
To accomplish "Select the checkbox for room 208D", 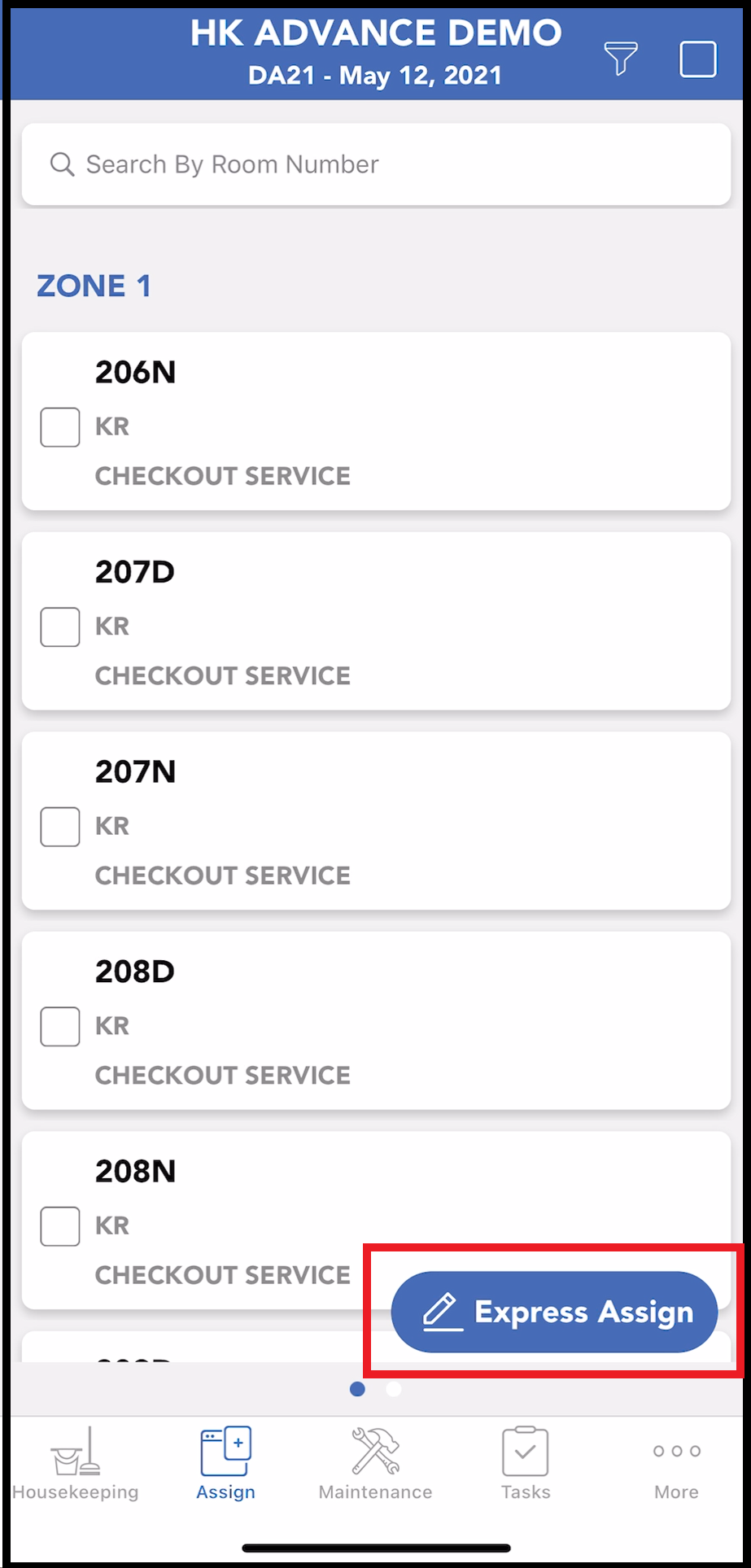I will pos(59,1026).
